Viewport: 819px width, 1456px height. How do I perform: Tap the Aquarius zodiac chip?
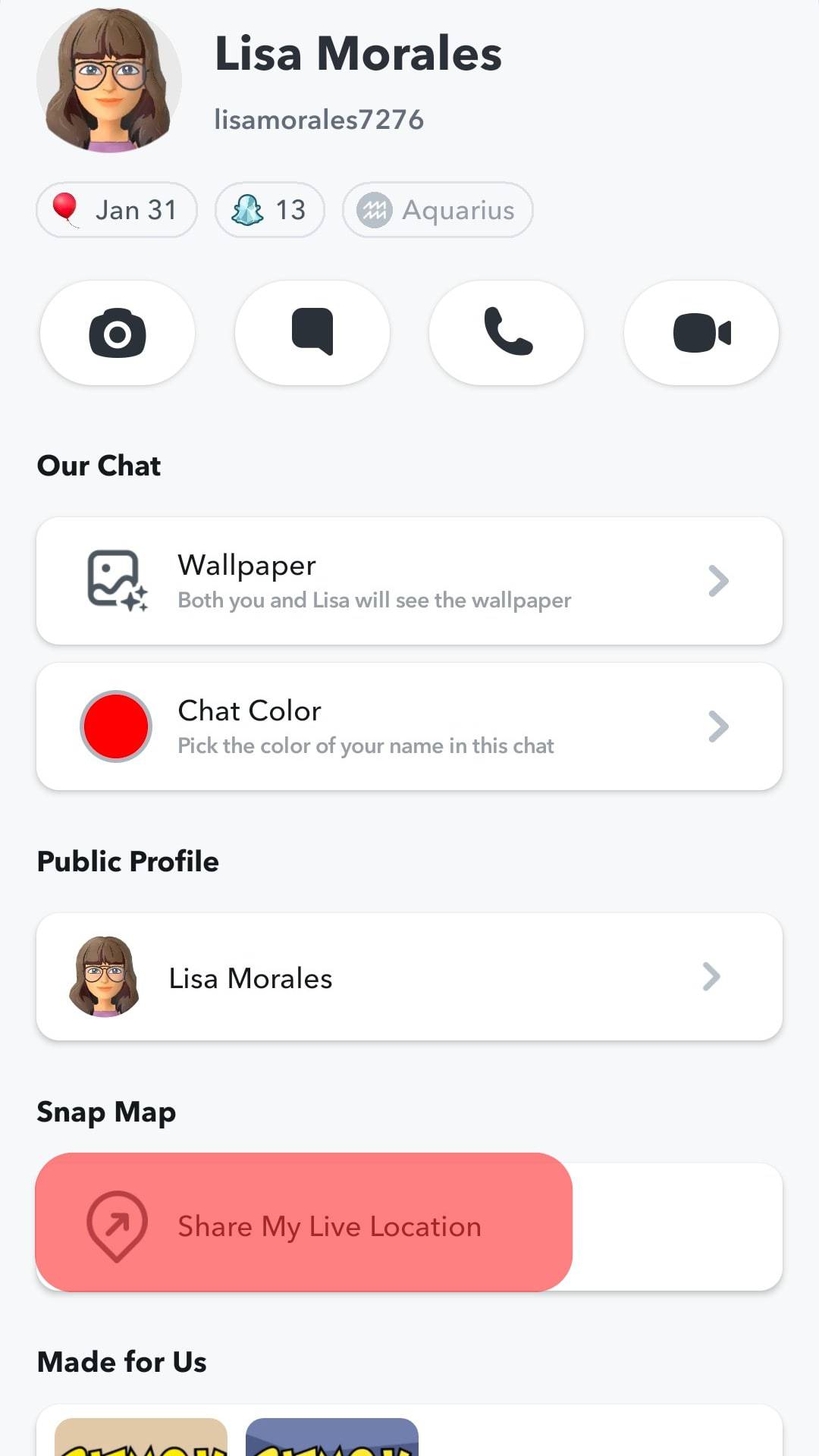pyautogui.click(x=438, y=210)
